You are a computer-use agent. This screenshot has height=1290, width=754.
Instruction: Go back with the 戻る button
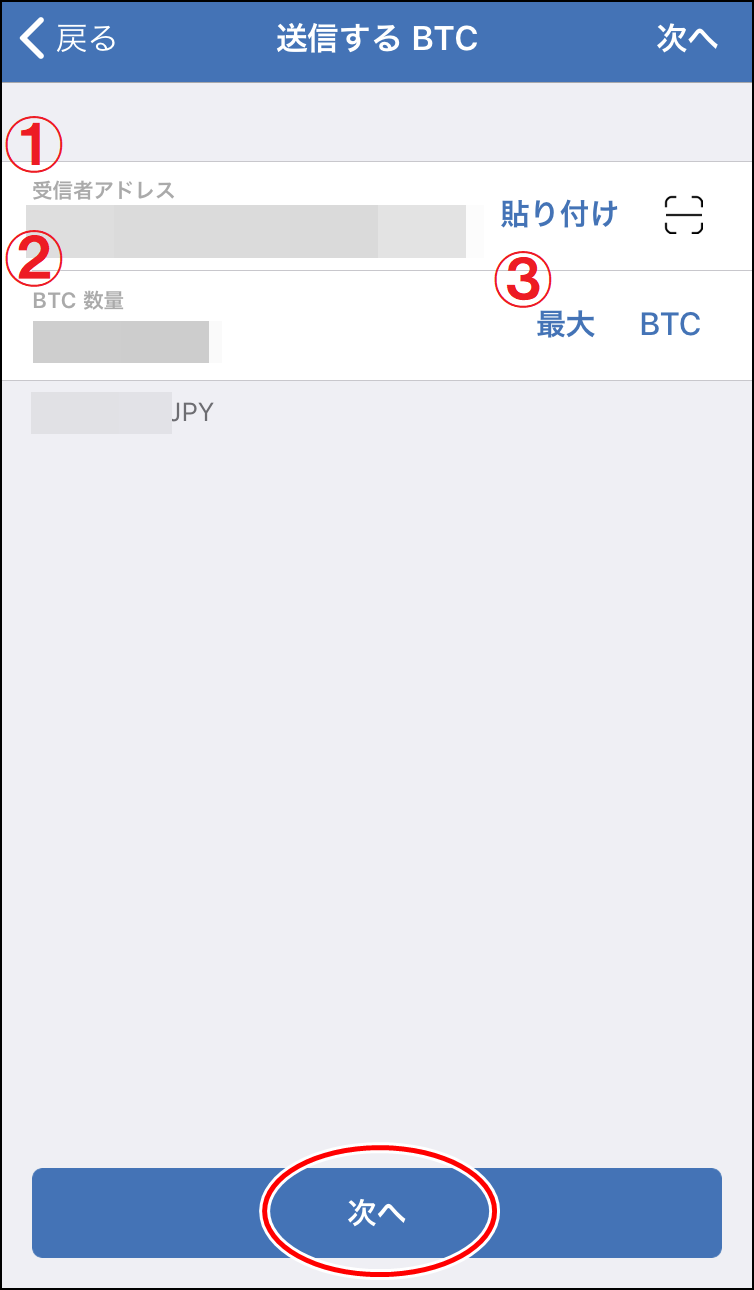click(x=68, y=39)
